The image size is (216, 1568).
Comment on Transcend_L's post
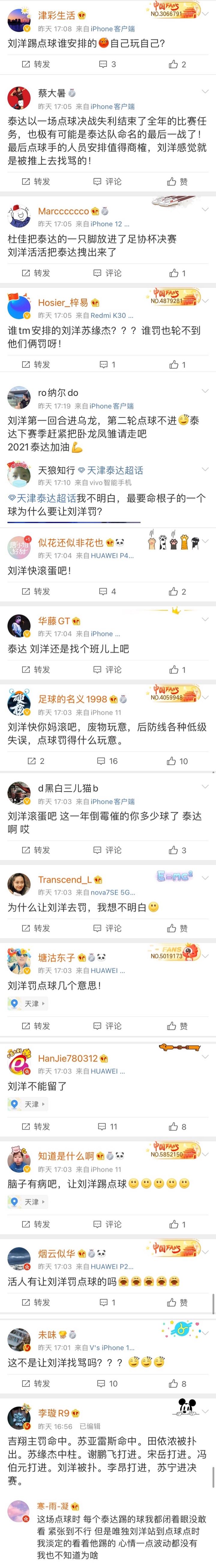coord(107,928)
